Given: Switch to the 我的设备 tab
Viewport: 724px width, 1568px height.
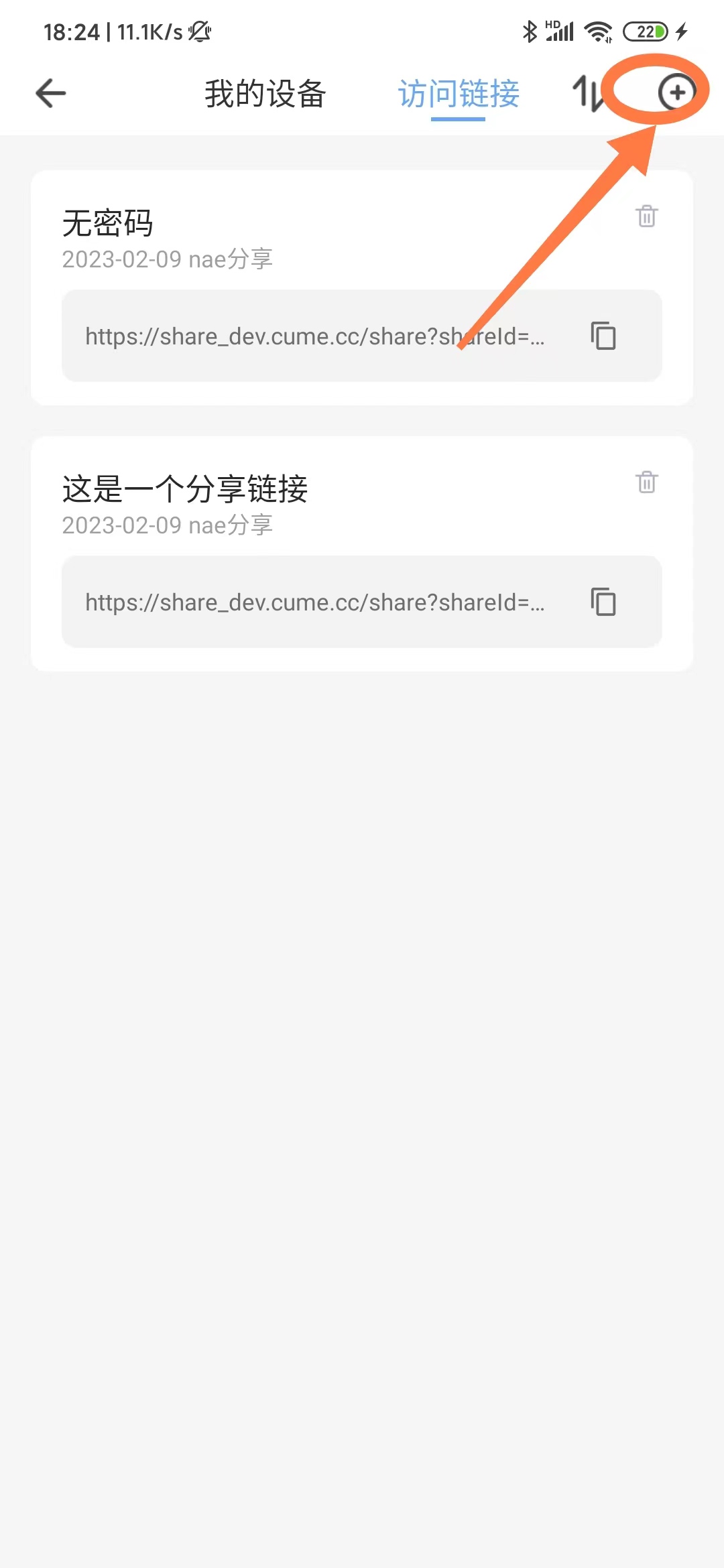Looking at the screenshot, I should pos(265,94).
